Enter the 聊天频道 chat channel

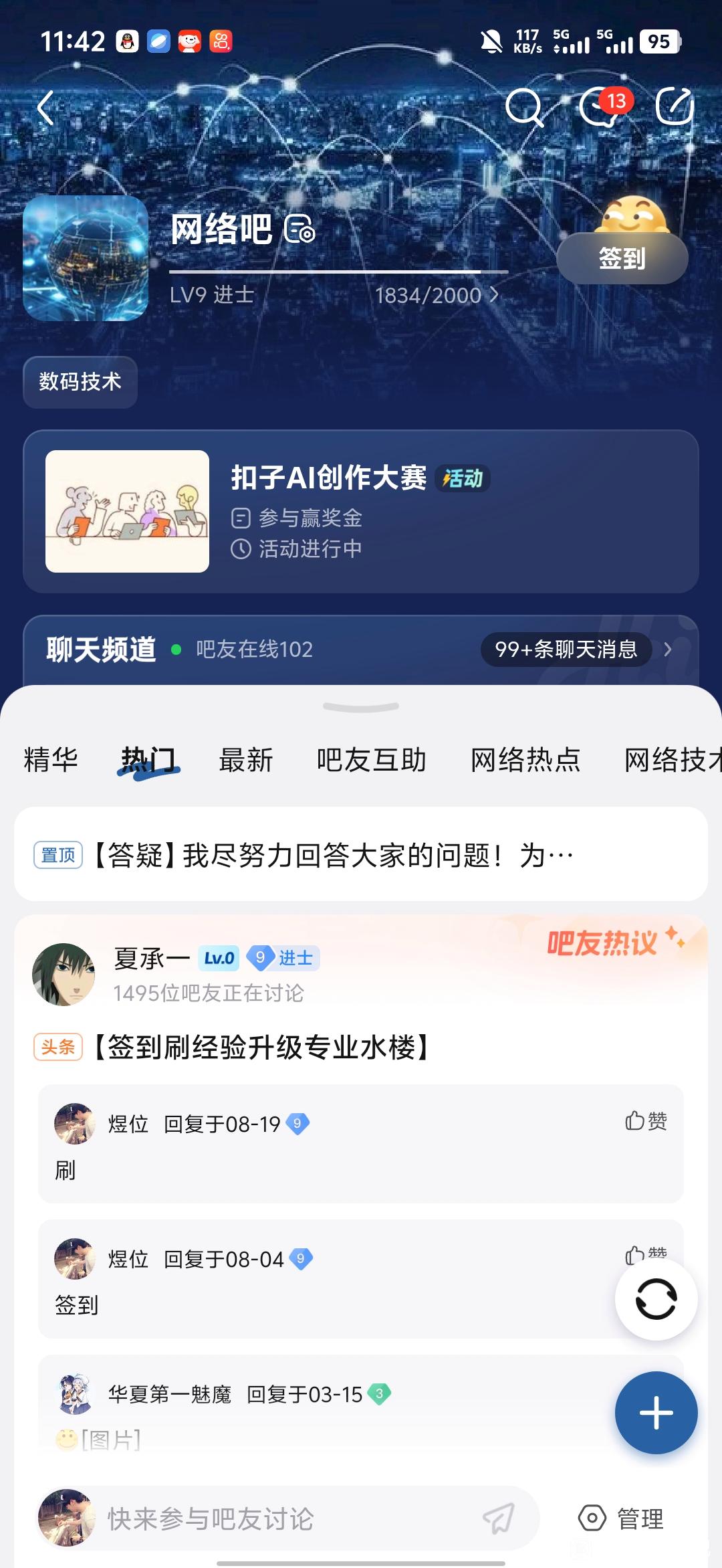point(361,650)
